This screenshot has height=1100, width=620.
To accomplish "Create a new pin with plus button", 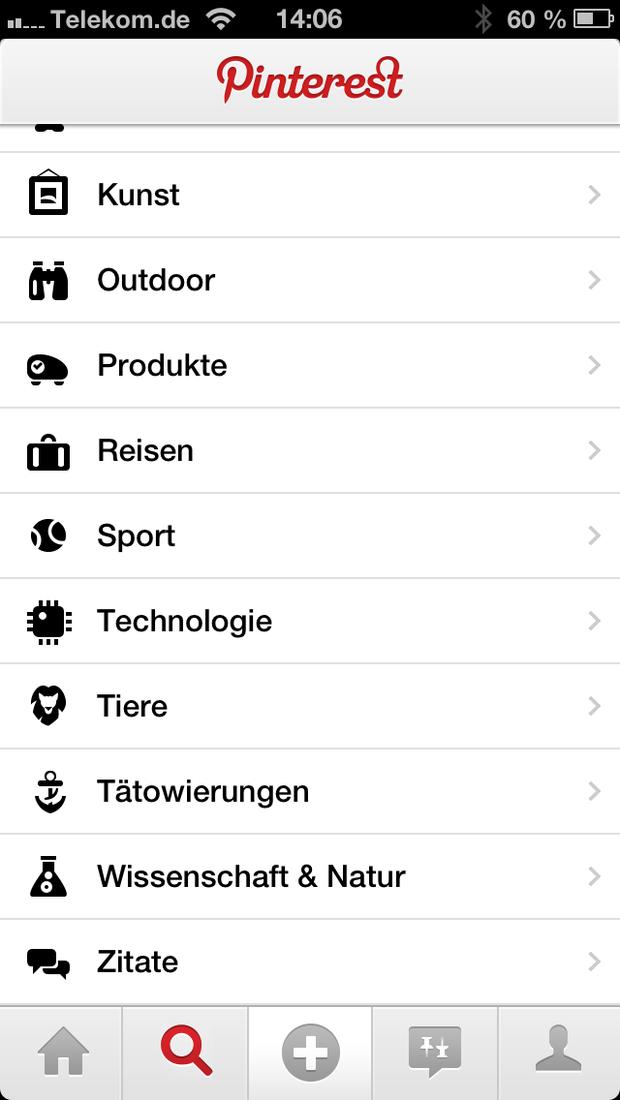I will pyautogui.click(x=310, y=1053).
